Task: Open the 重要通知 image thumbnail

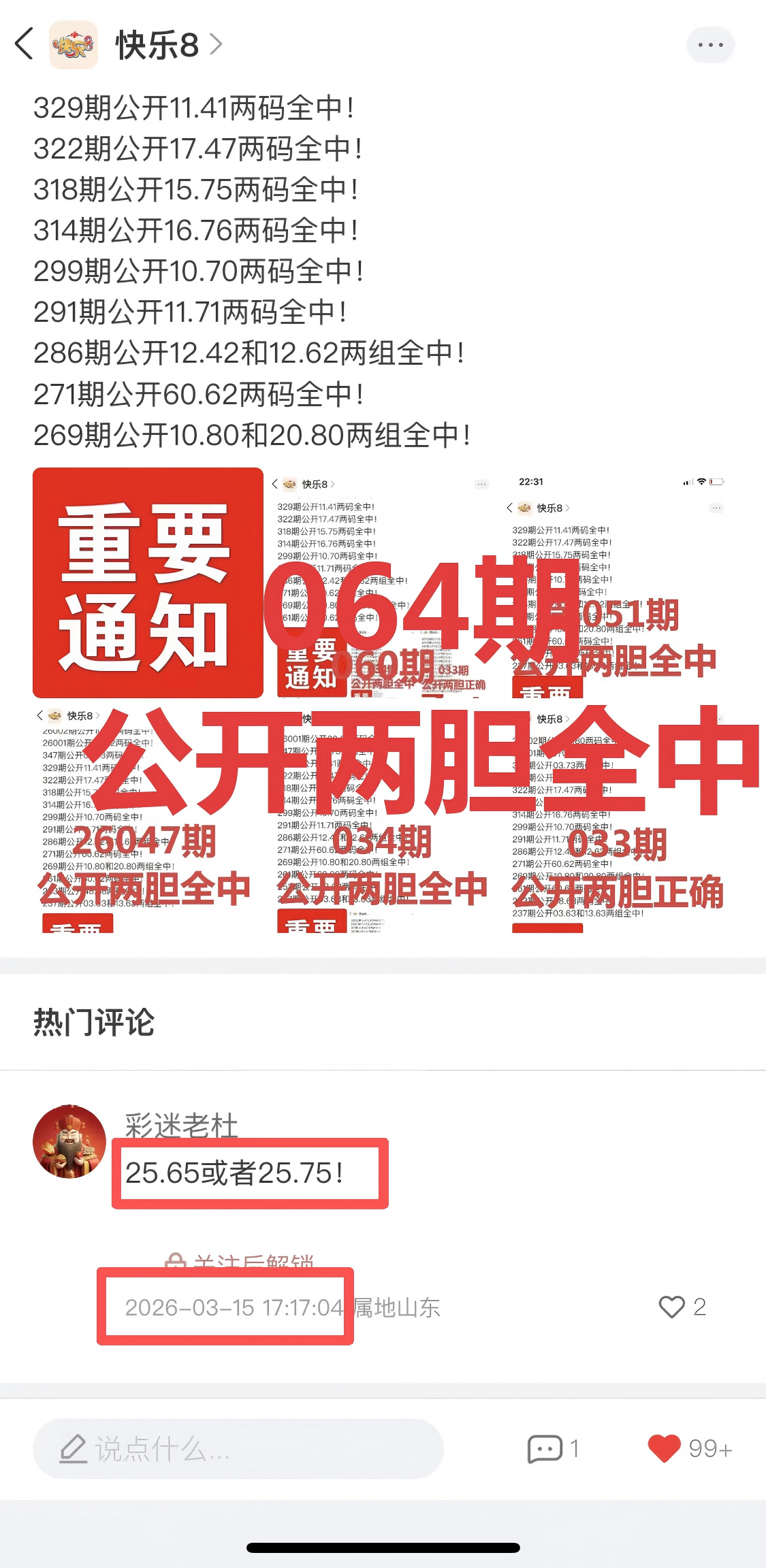Action: [x=146, y=582]
